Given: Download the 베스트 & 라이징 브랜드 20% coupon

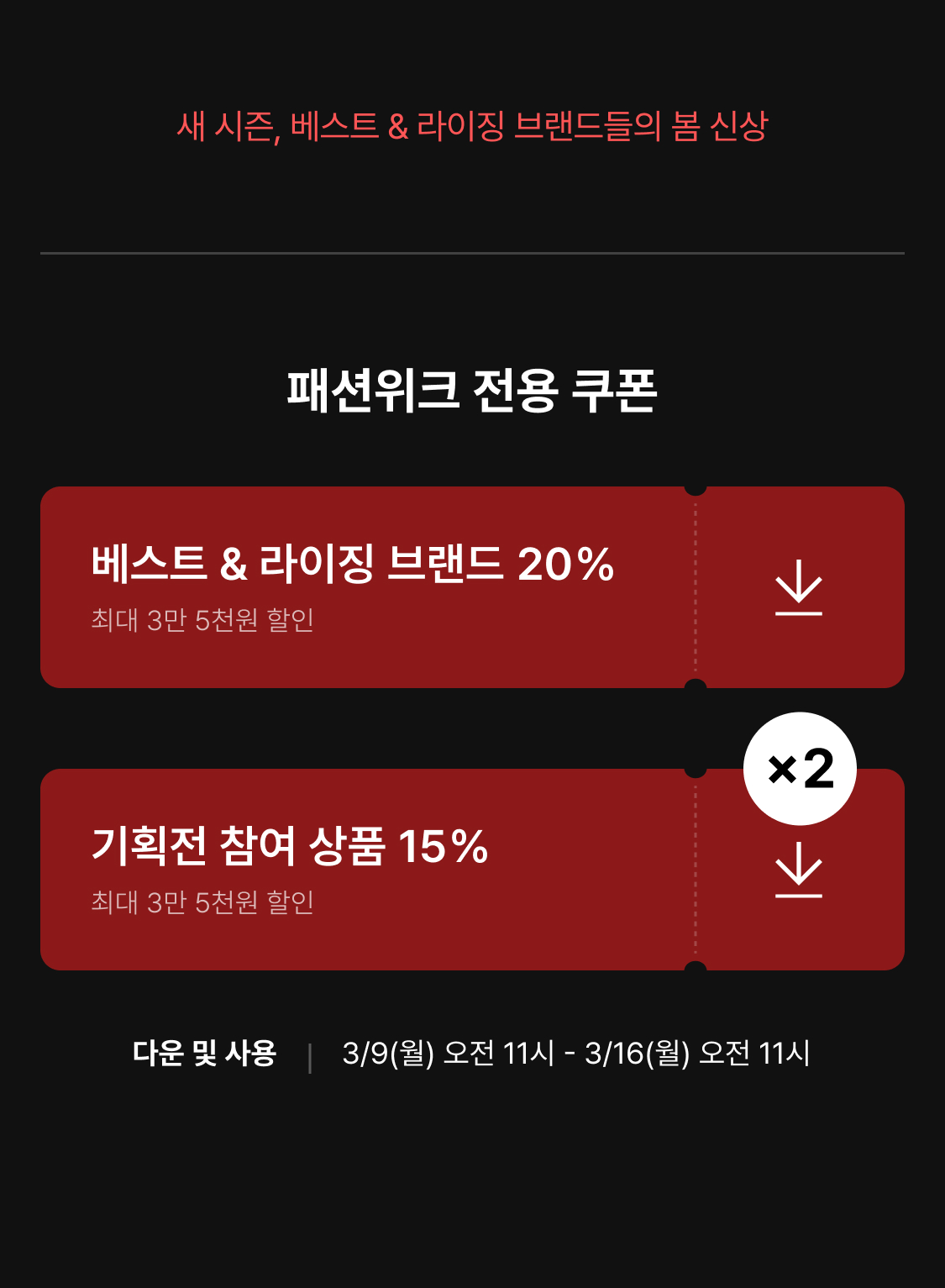Looking at the screenshot, I should (798, 587).
